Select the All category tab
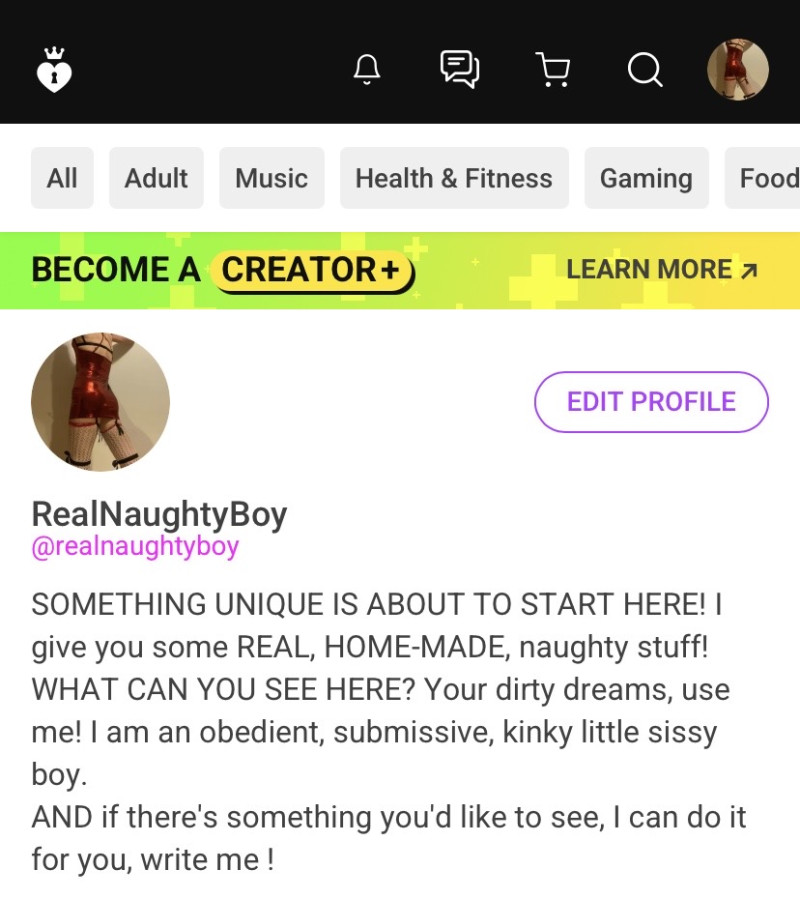800x899 pixels. [62, 177]
